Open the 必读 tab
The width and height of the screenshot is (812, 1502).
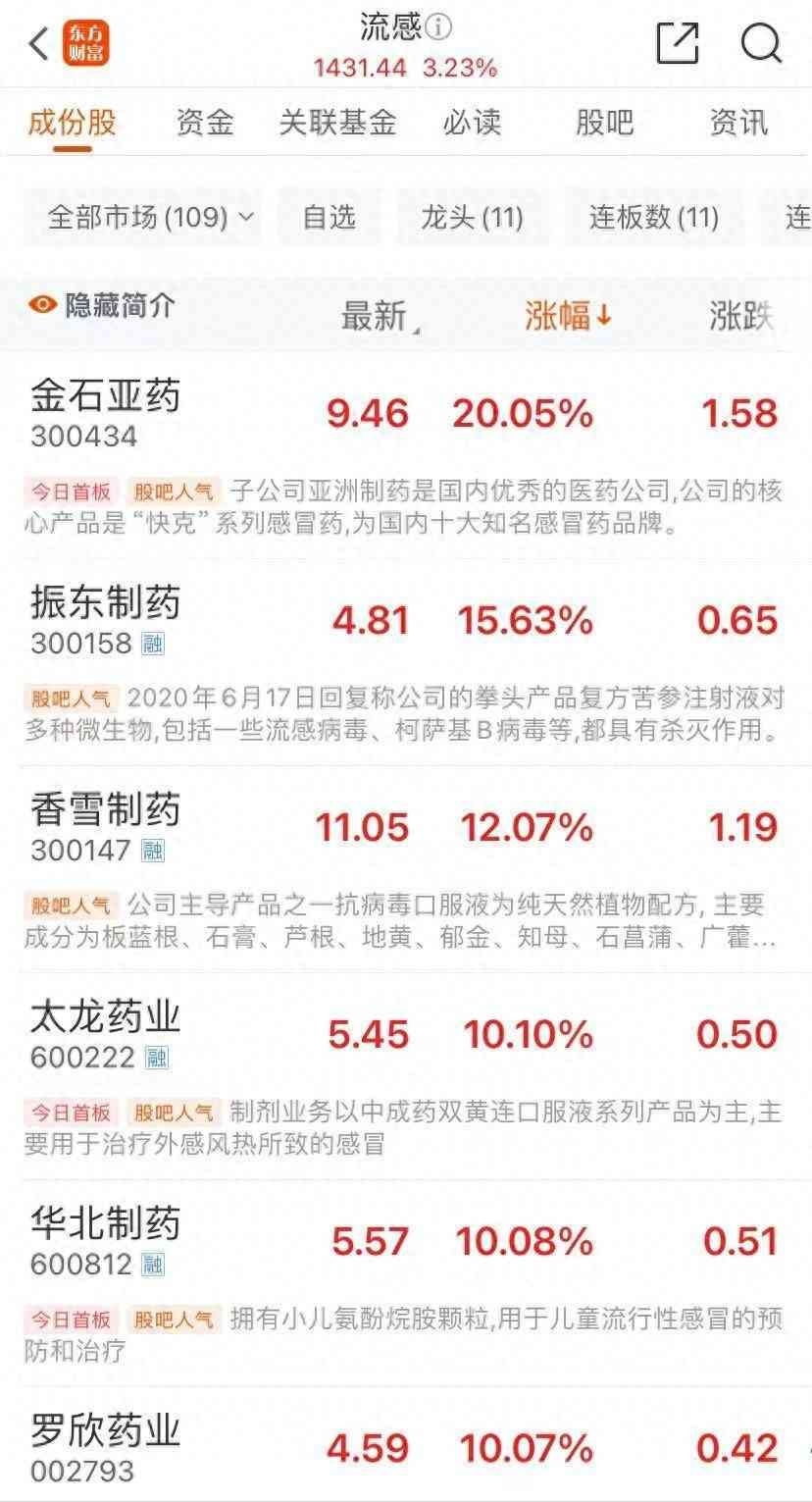pyautogui.click(x=472, y=123)
